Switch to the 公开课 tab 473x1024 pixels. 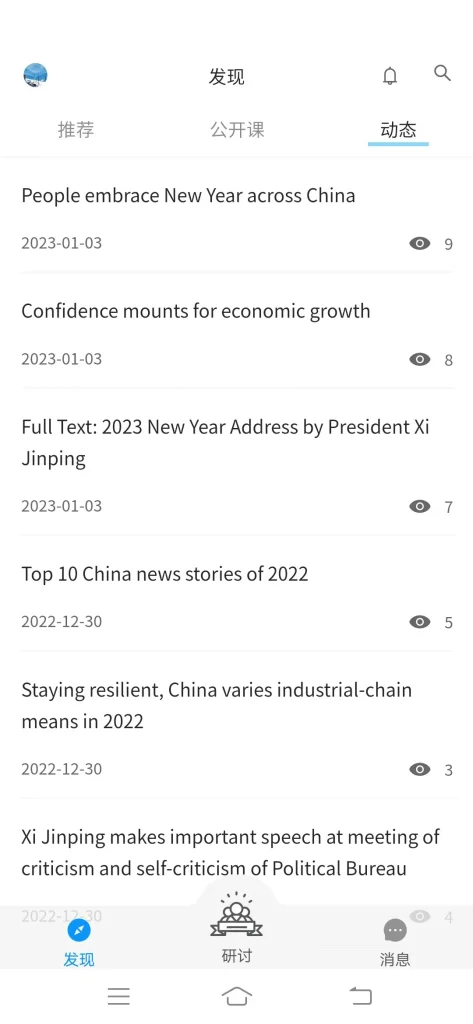click(236, 129)
